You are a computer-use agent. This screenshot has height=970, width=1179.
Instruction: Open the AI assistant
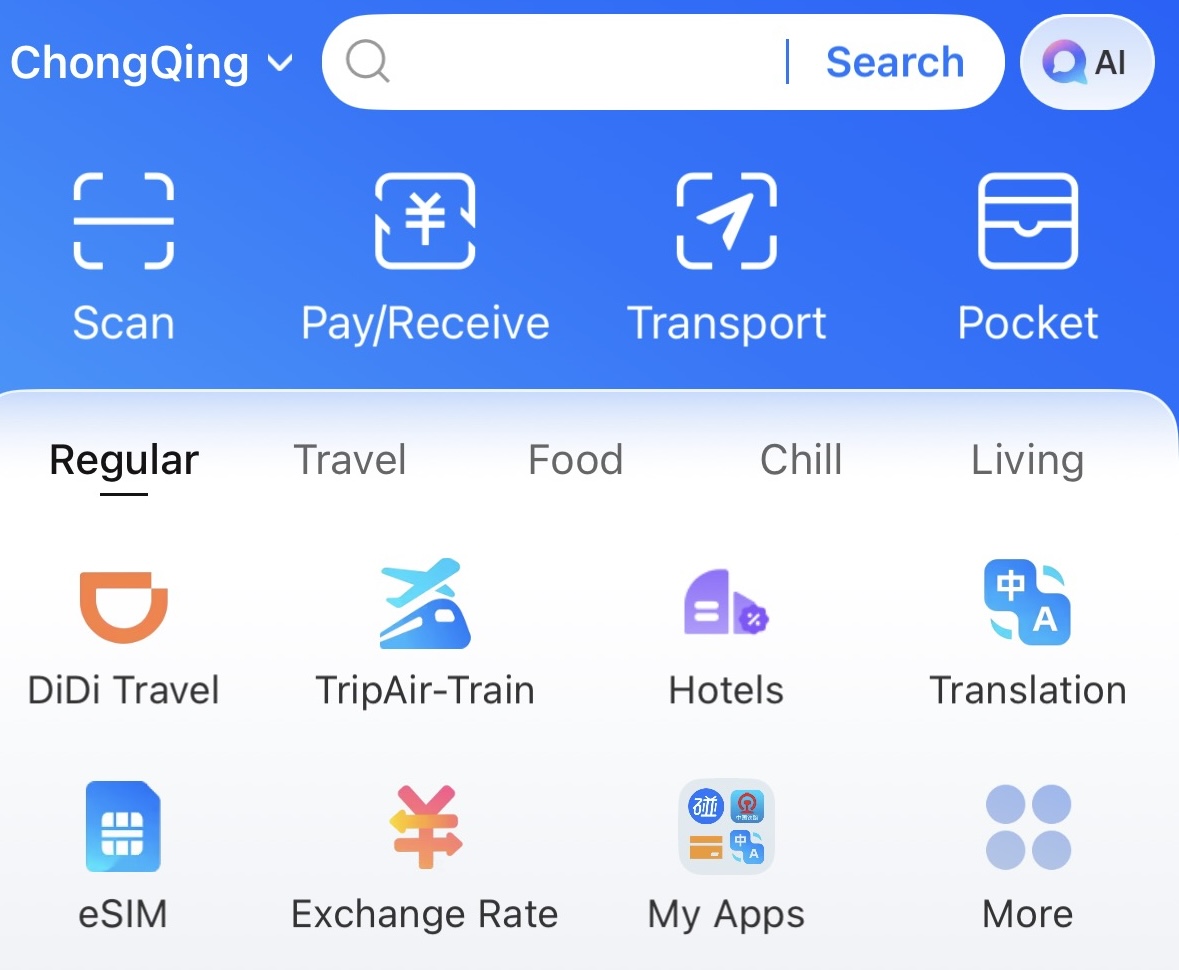pyautogui.click(x=1087, y=63)
